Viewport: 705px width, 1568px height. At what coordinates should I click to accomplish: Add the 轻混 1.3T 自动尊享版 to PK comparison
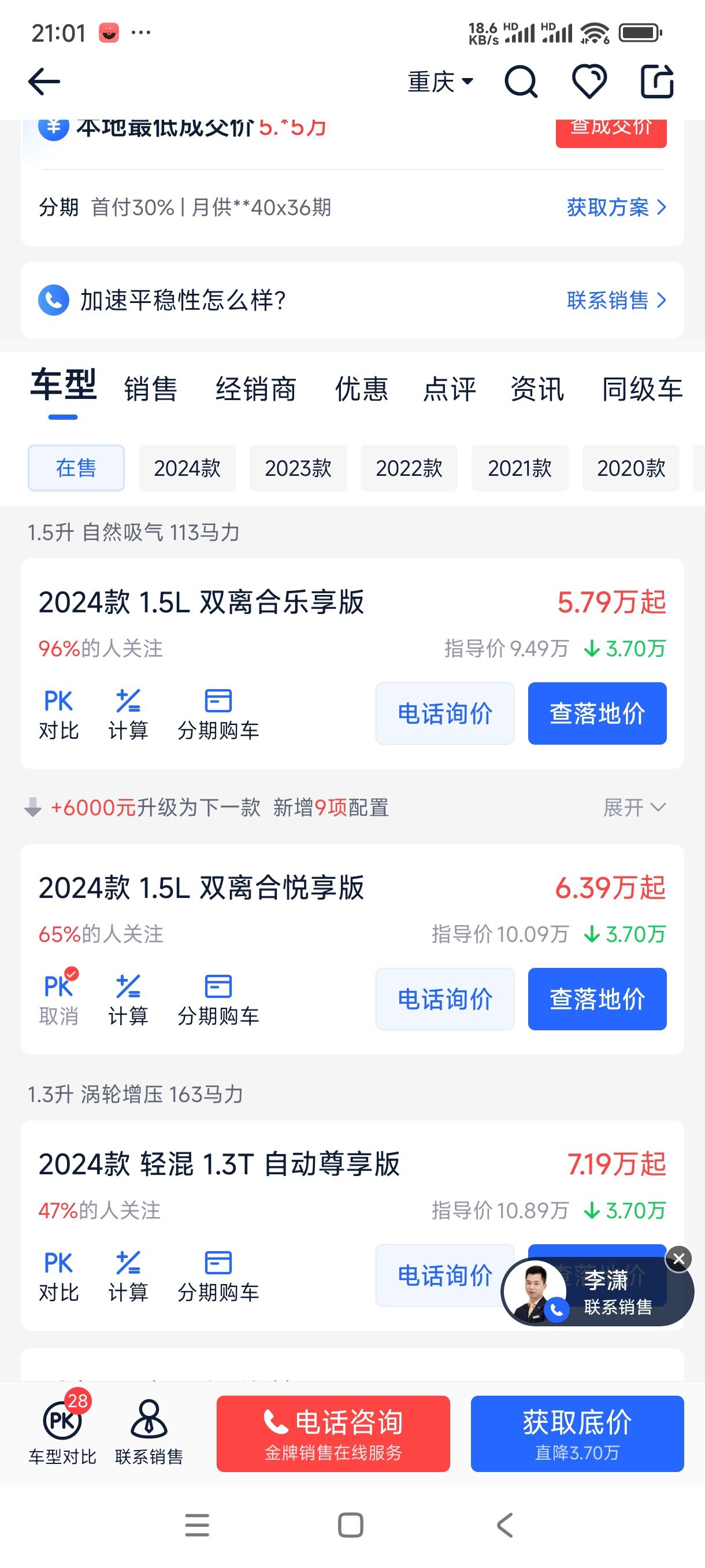[59, 1276]
